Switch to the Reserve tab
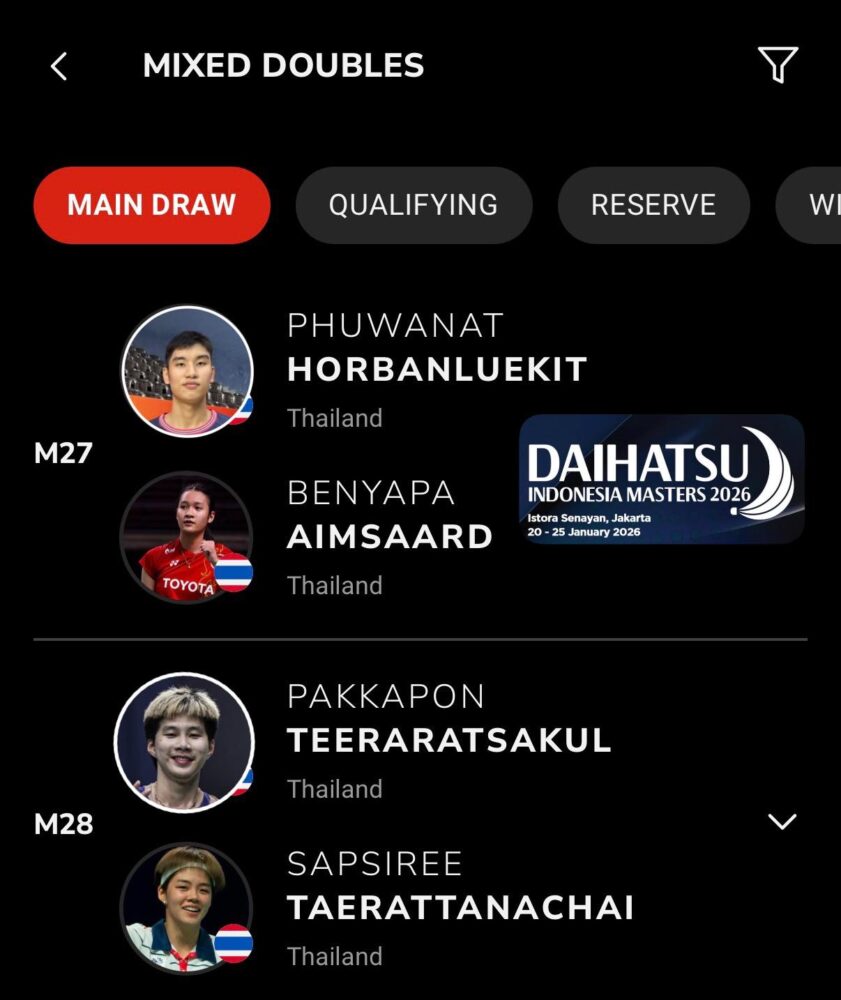This screenshot has height=1000, width=841. coord(653,205)
